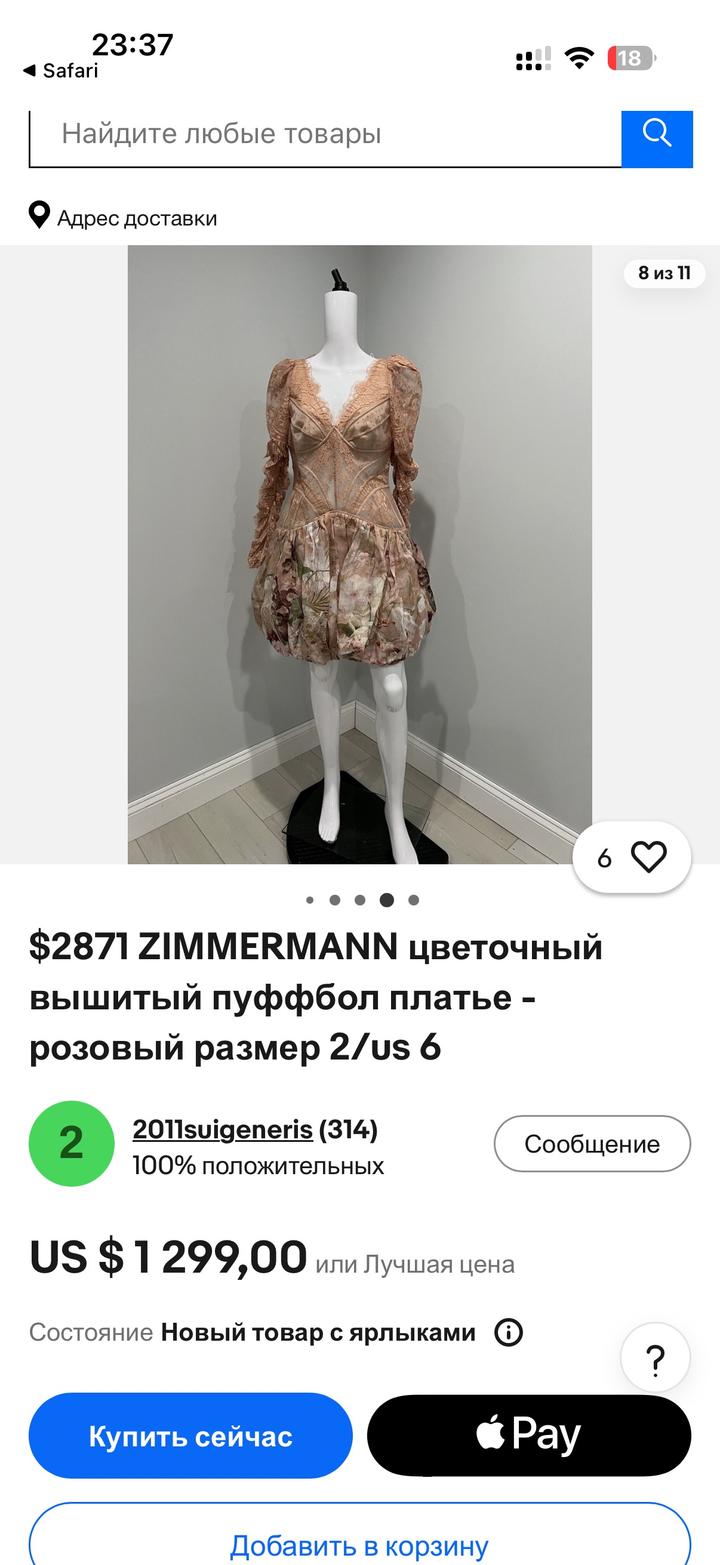Tap the 8 из 11 image counter
This screenshot has width=720, height=1565.
point(664,273)
